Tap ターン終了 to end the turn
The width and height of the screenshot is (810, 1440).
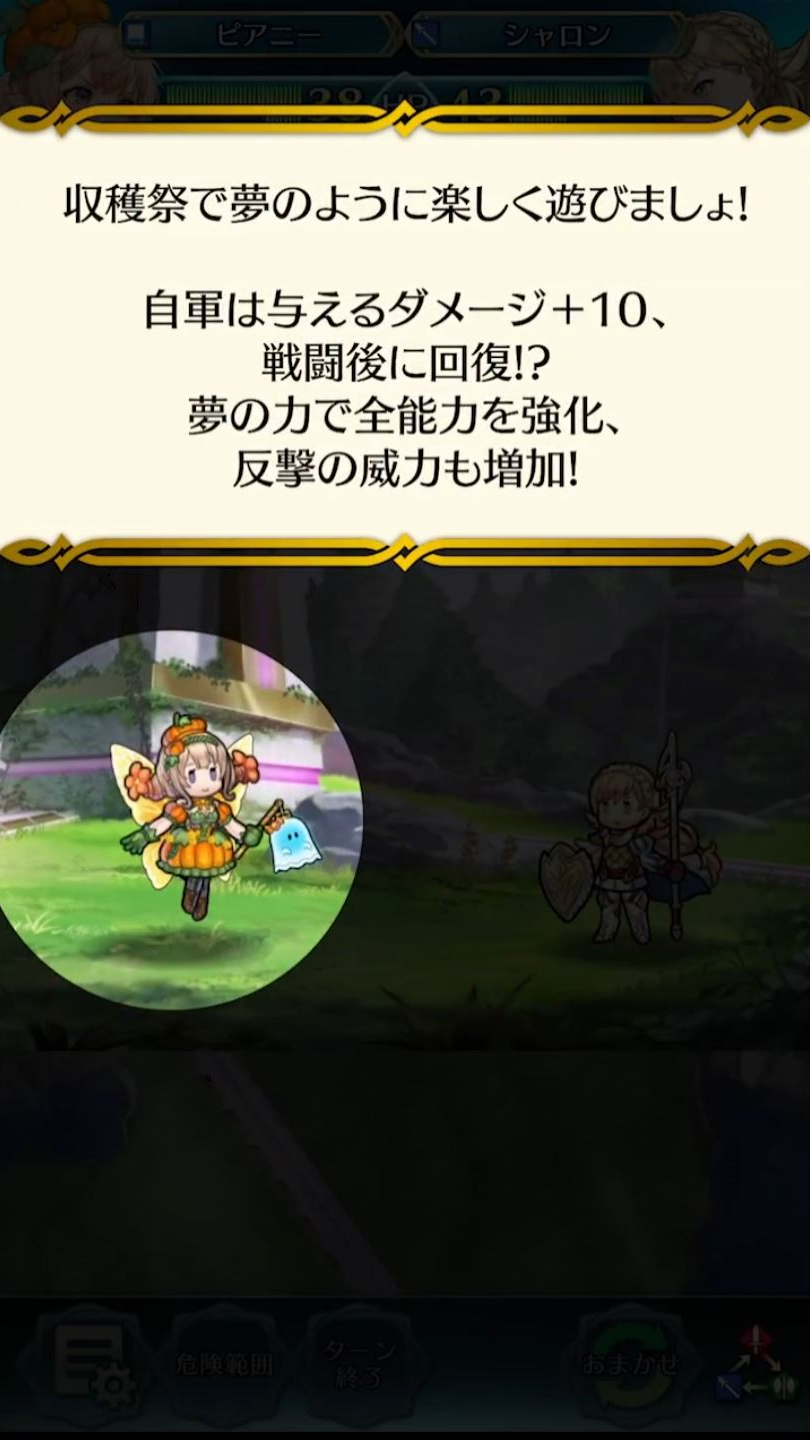[x=360, y=1364]
